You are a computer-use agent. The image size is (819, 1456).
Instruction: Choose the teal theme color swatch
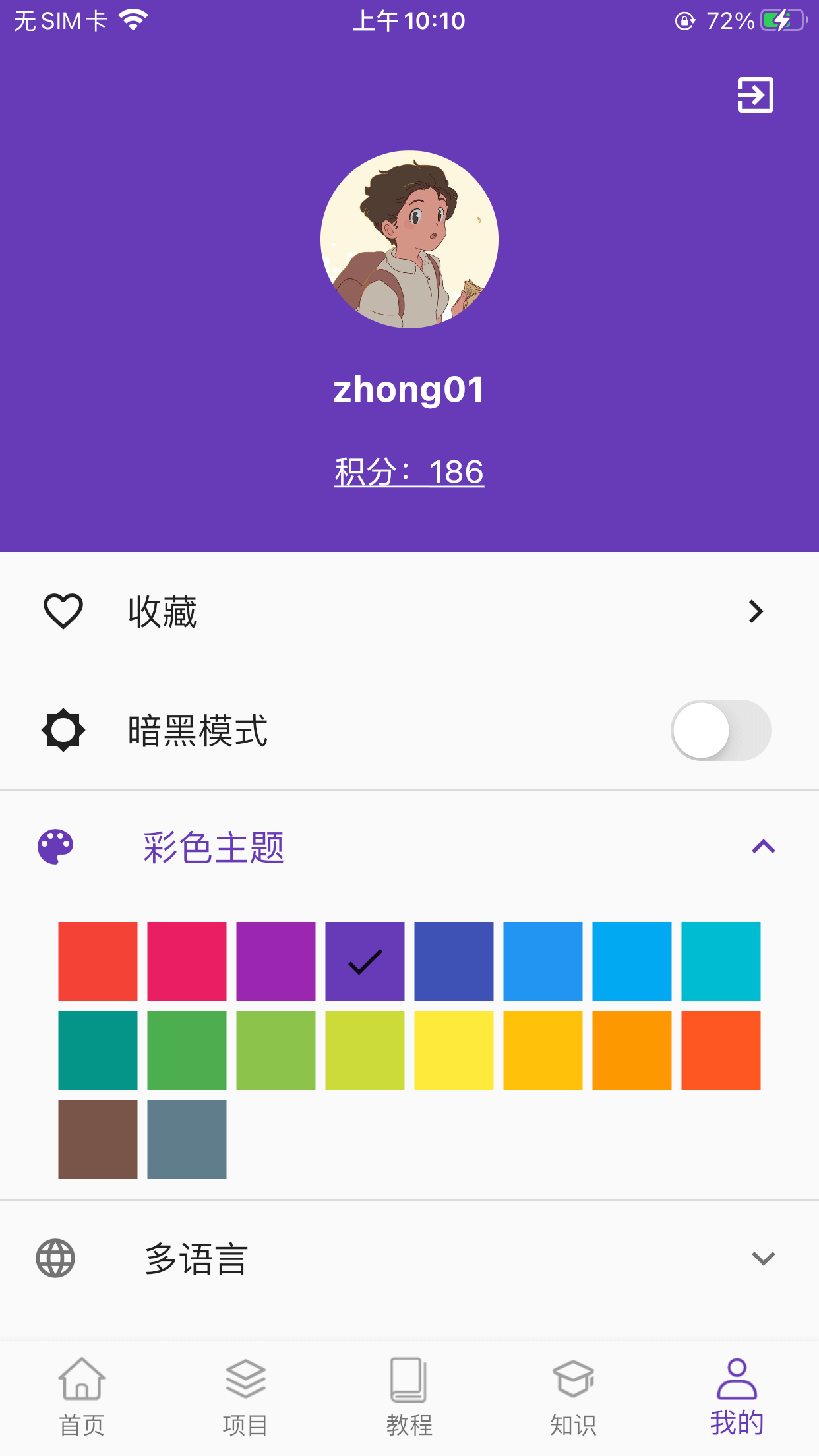click(98, 1050)
